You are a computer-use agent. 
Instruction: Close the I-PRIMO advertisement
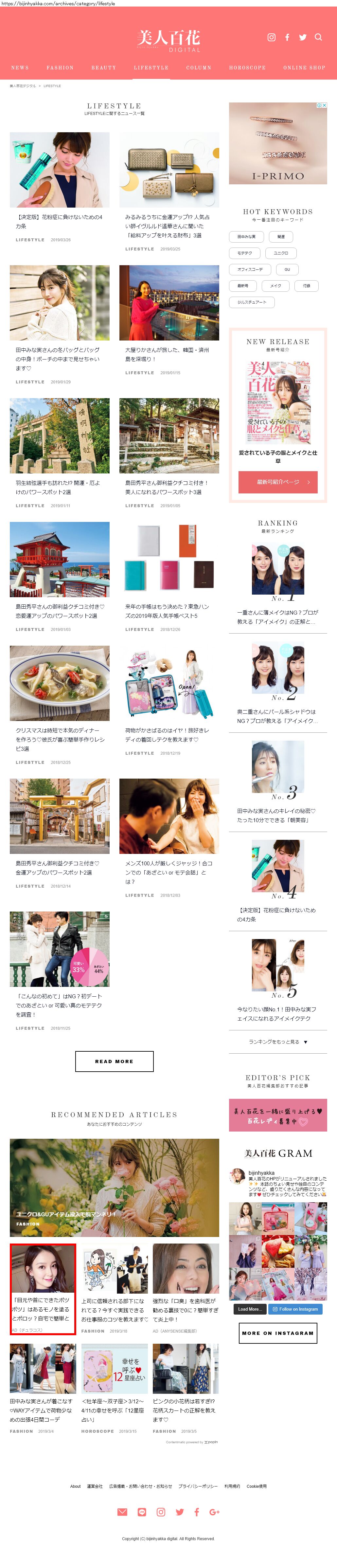coord(324,105)
